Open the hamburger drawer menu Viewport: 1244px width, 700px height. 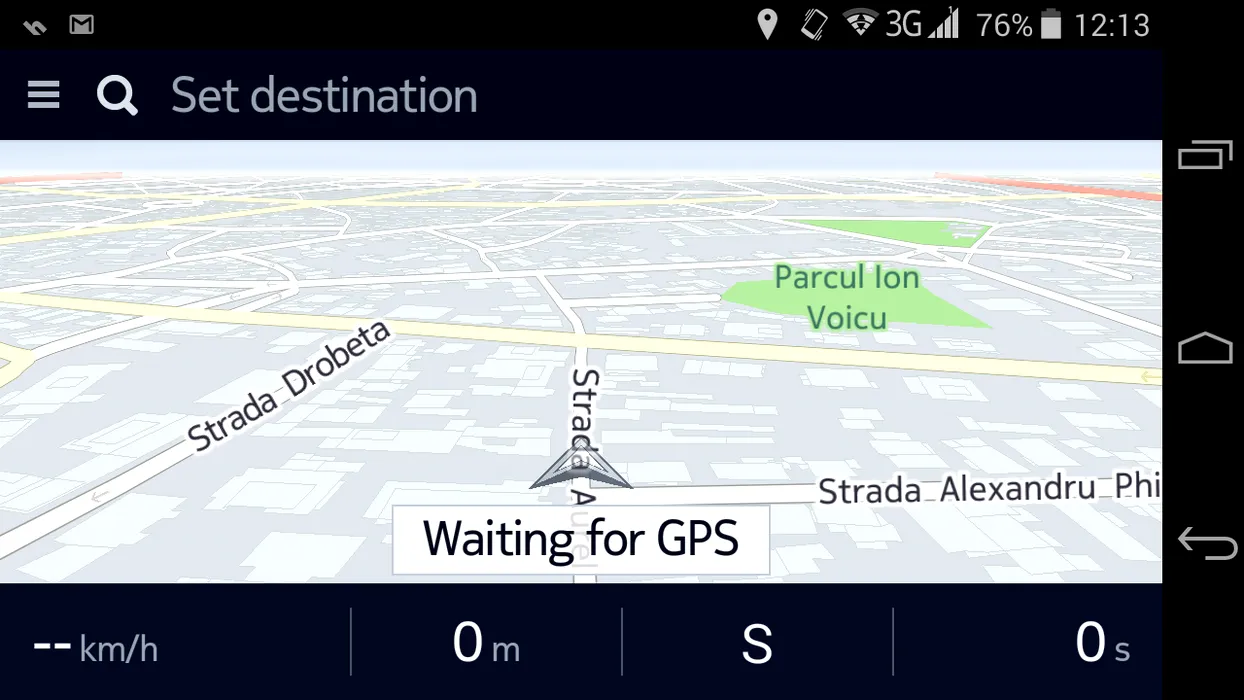43,95
